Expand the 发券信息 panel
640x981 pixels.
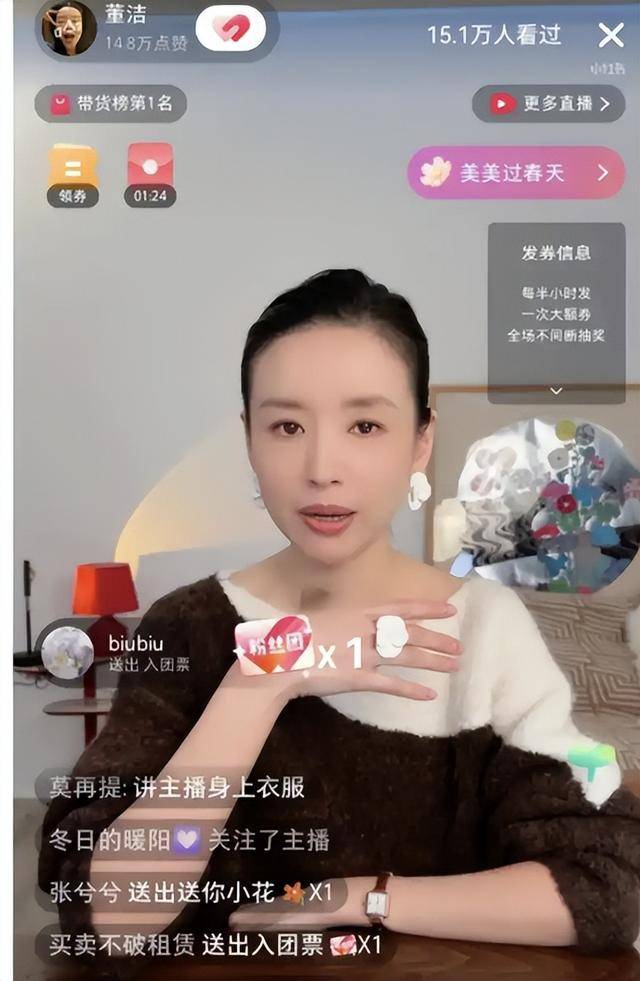[556, 390]
